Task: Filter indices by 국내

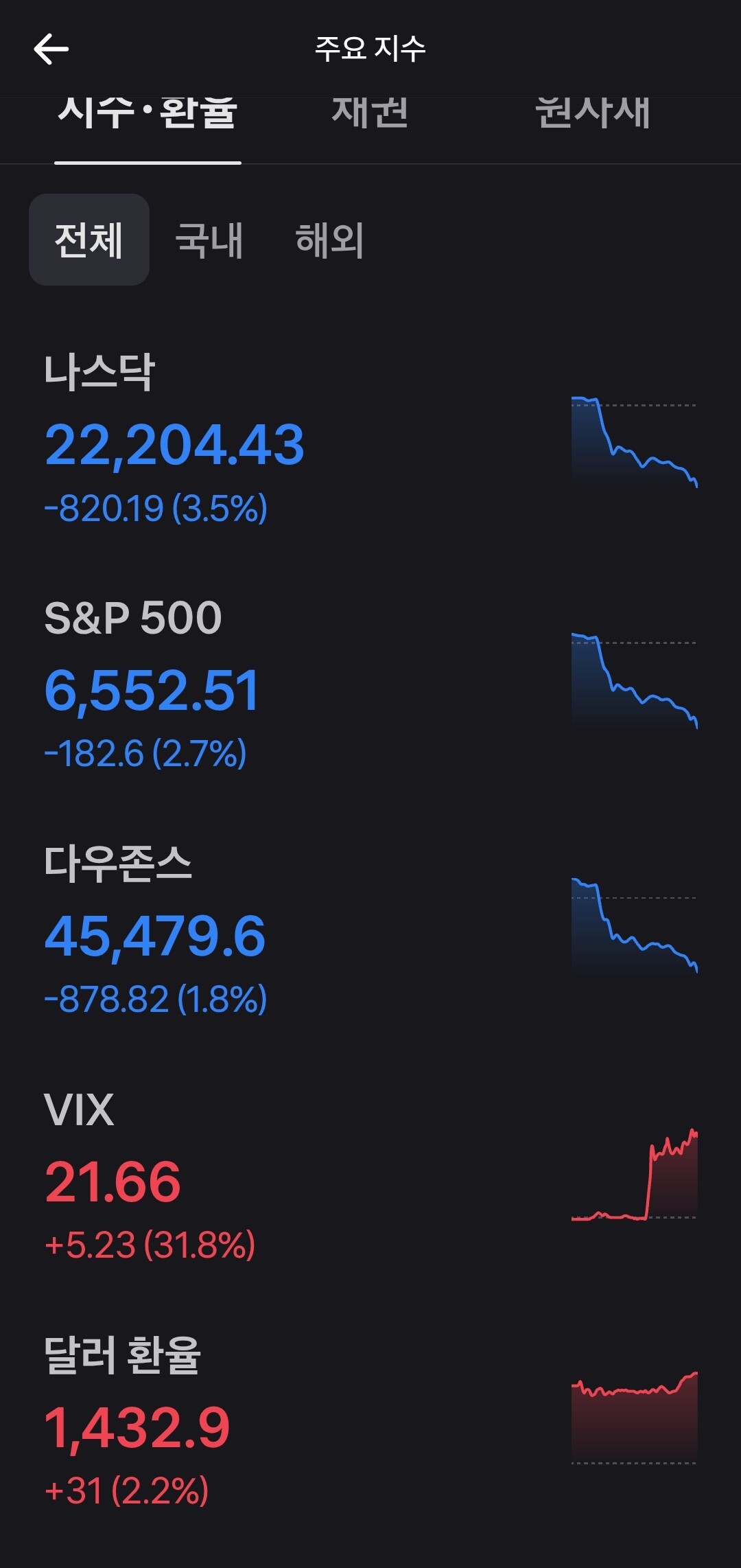Action: pyautogui.click(x=209, y=240)
